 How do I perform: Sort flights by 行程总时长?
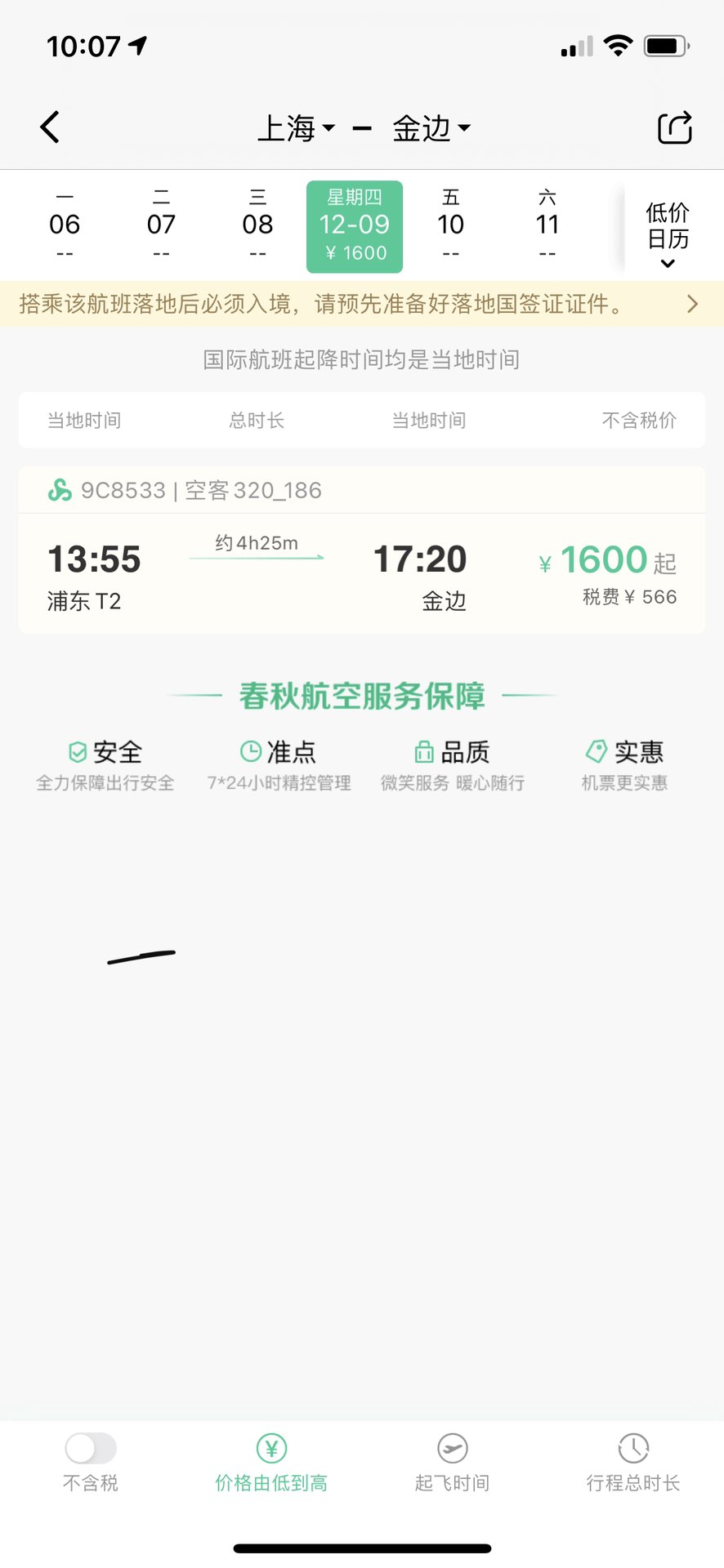633,1463
